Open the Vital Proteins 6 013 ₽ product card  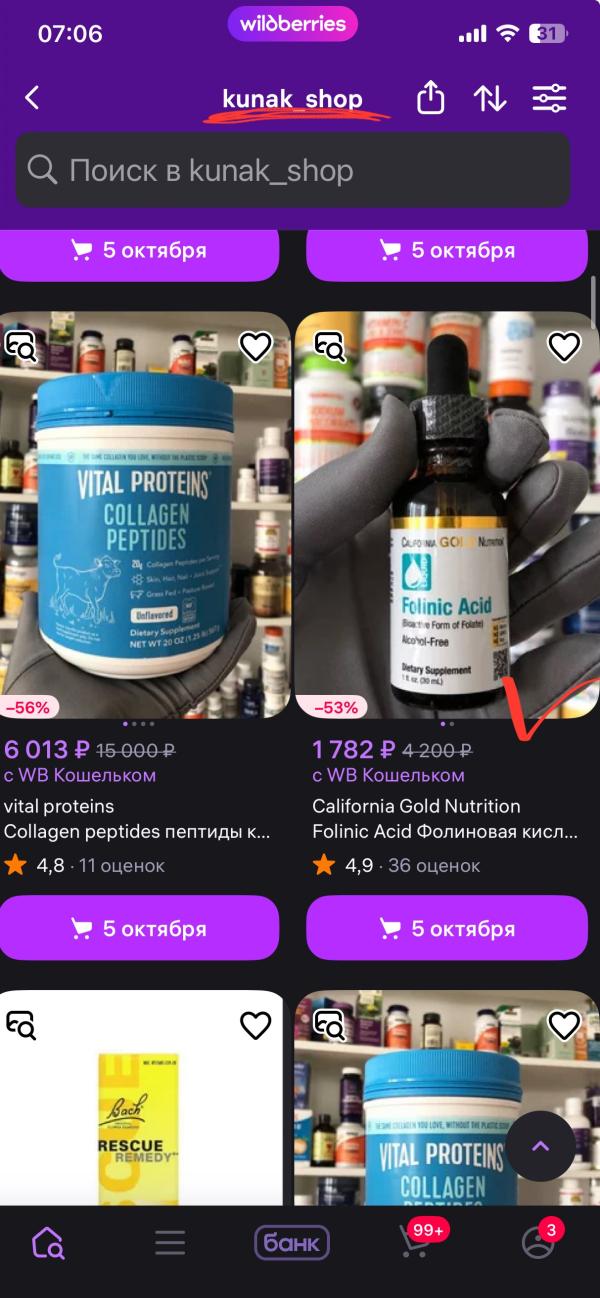click(x=145, y=520)
